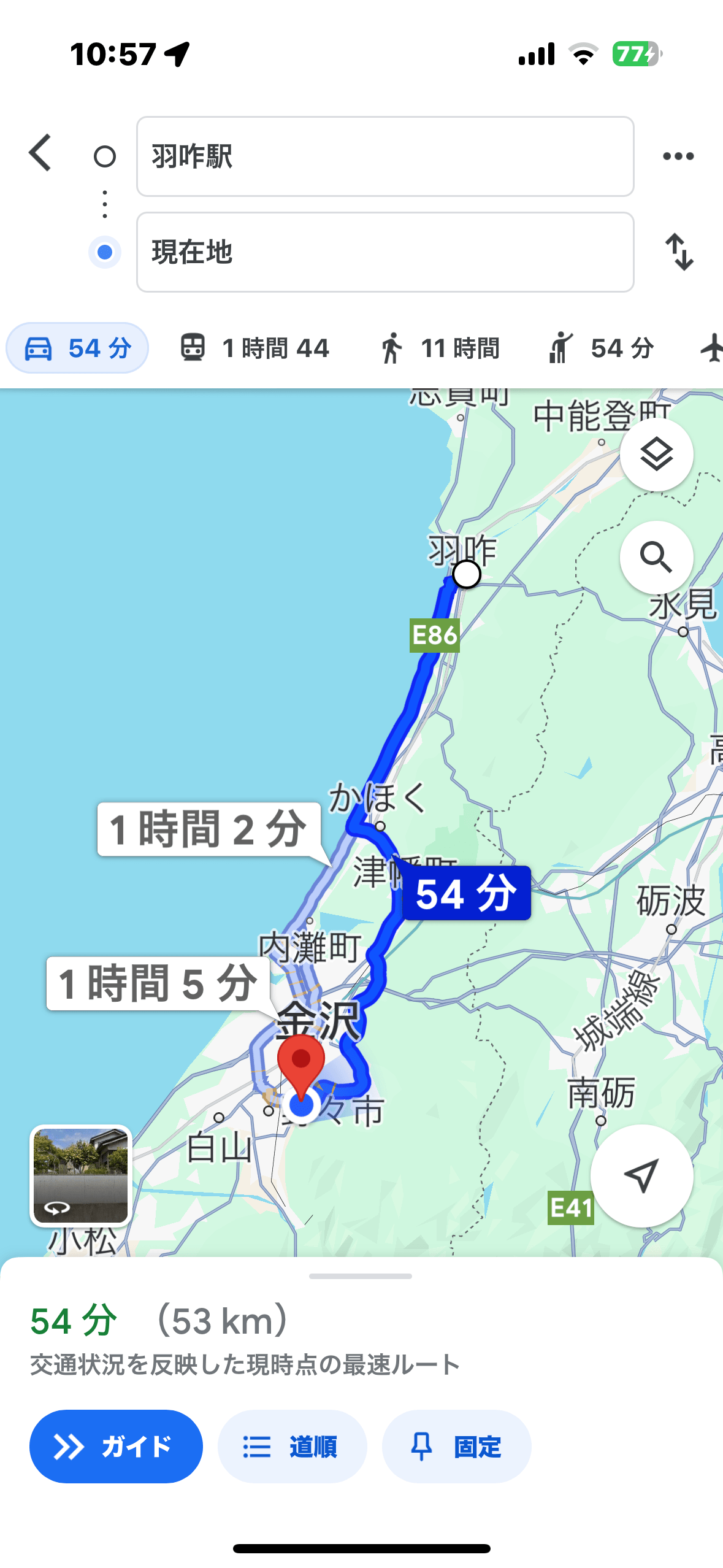Switch to transit mode 1 時間 44
Image resolution: width=723 pixels, height=1568 pixels.
point(255,348)
